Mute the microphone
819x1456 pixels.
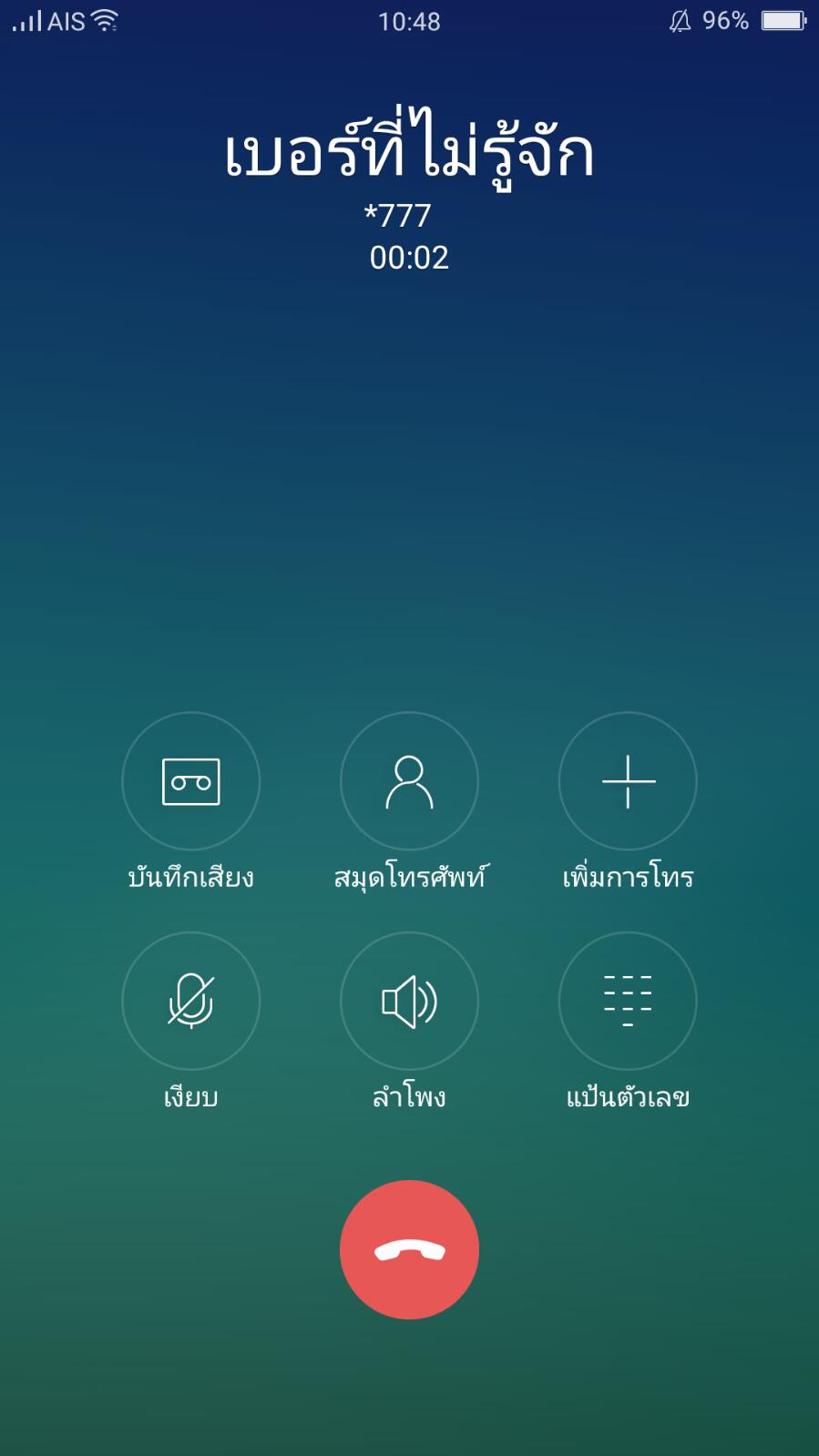190,1001
